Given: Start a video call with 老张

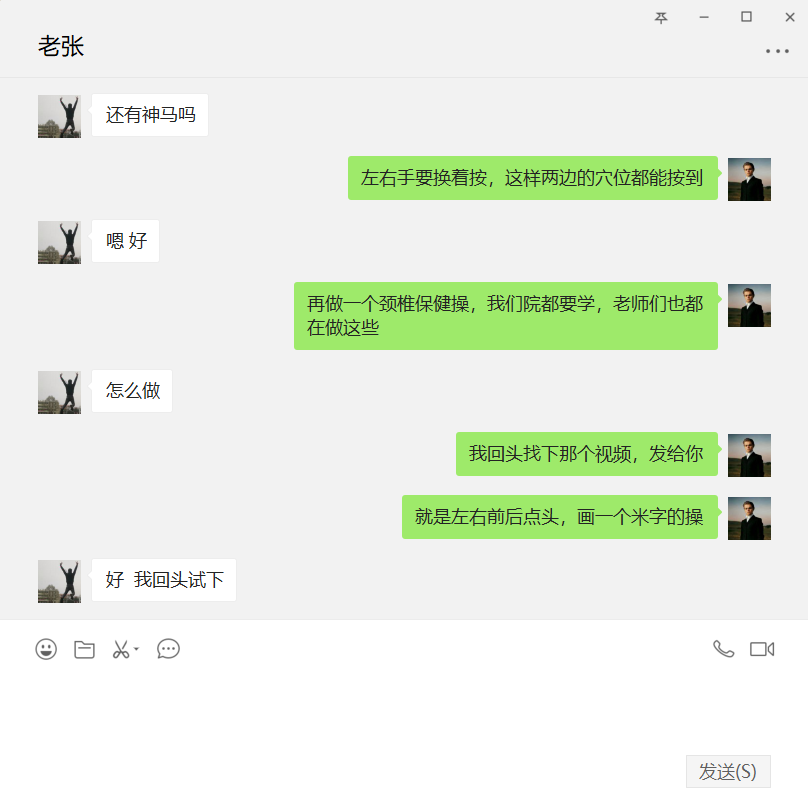Looking at the screenshot, I should (x=762, y=649).
